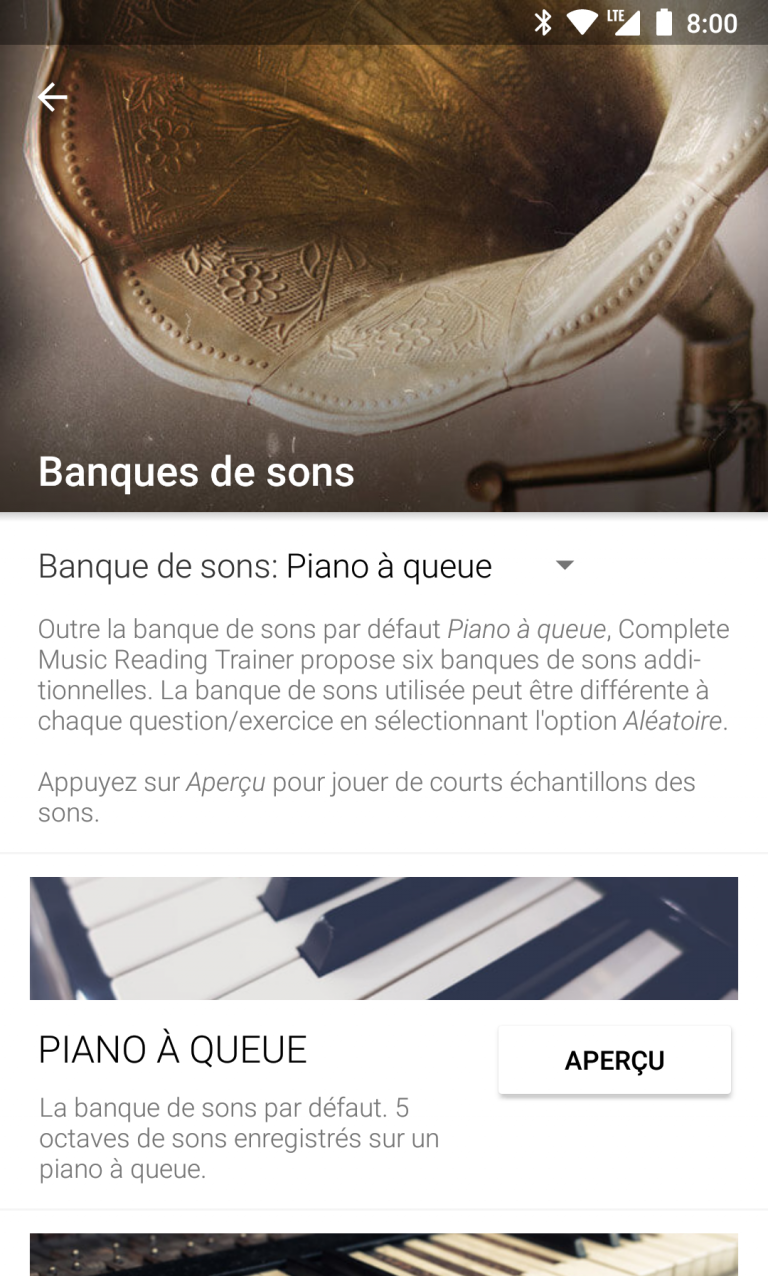Tap the Banques de sons title text

pos(196,471)
